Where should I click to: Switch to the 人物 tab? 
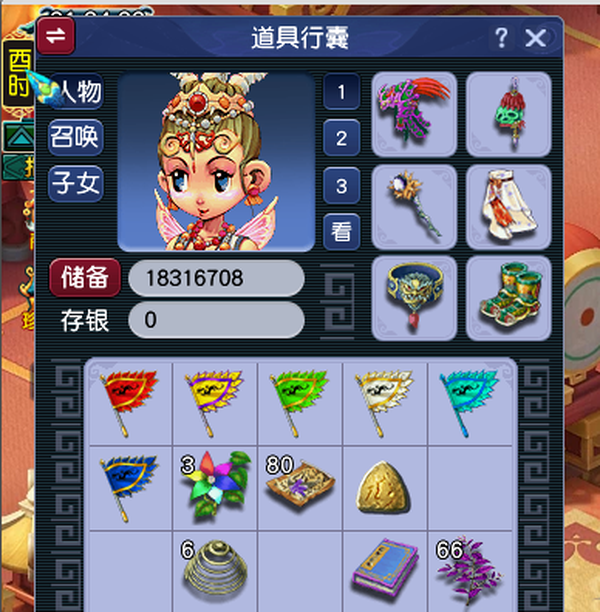click(x=76, y=91)
